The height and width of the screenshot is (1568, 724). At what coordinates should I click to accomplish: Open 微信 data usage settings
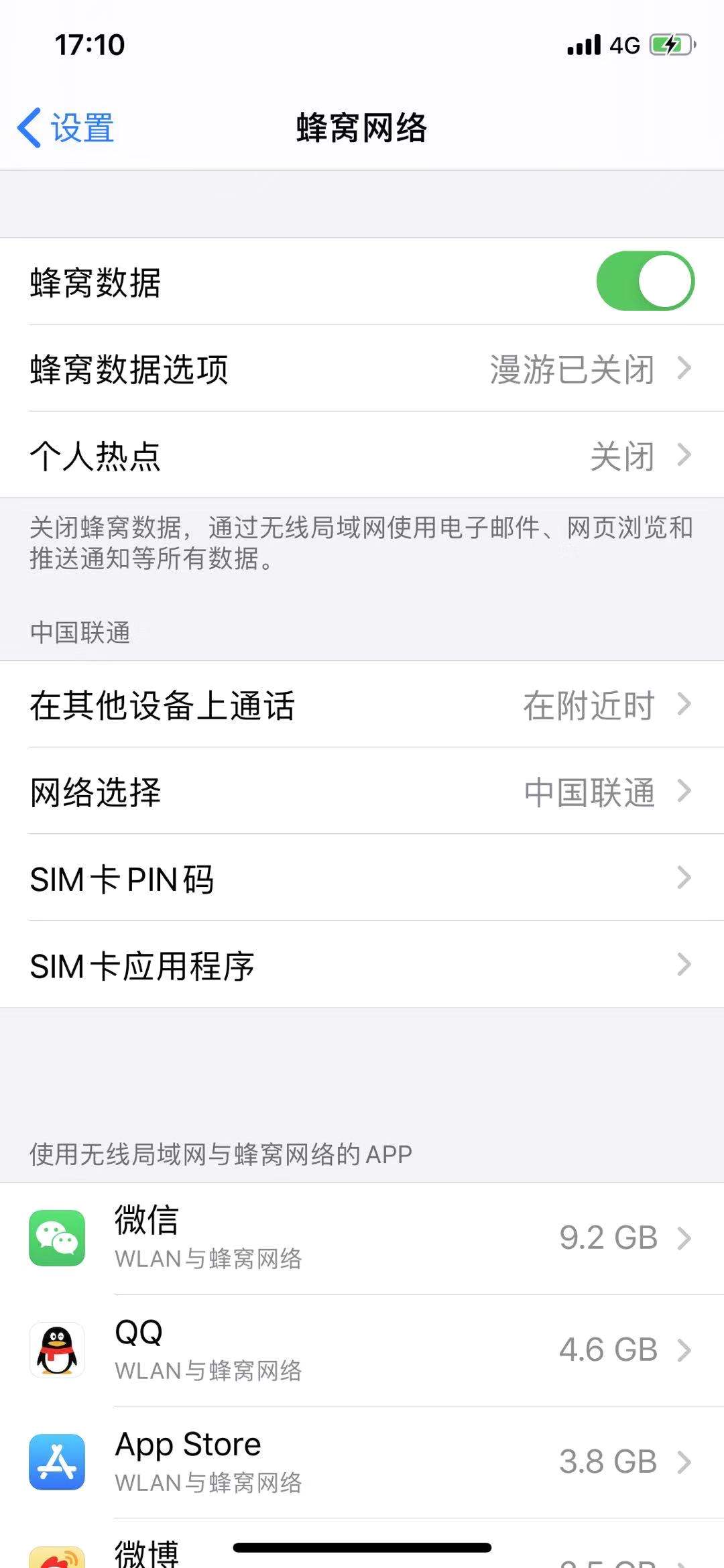click(362, 1238)
